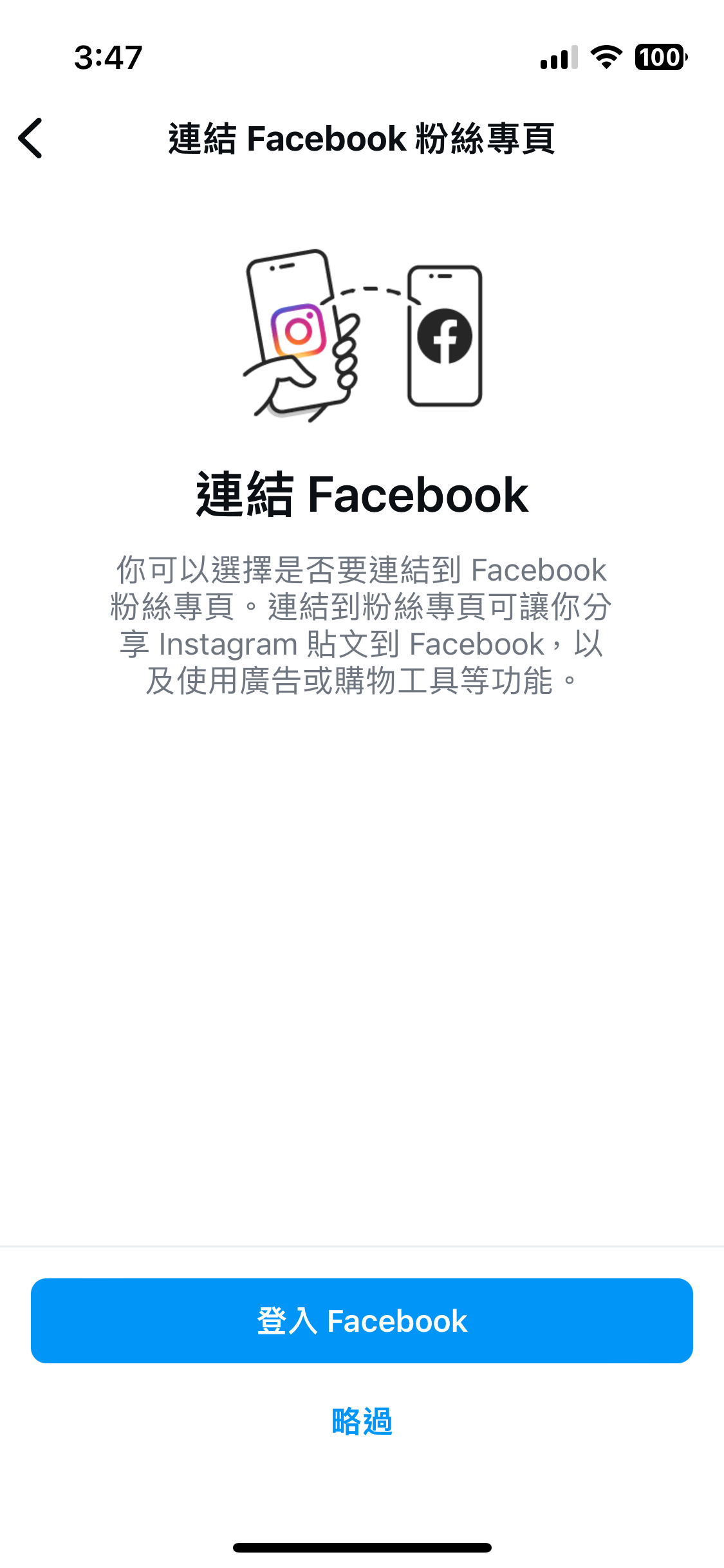Screen dimensions: 724x1568
Task: Go back with the top-left arrow
Action: coord(30,138)
